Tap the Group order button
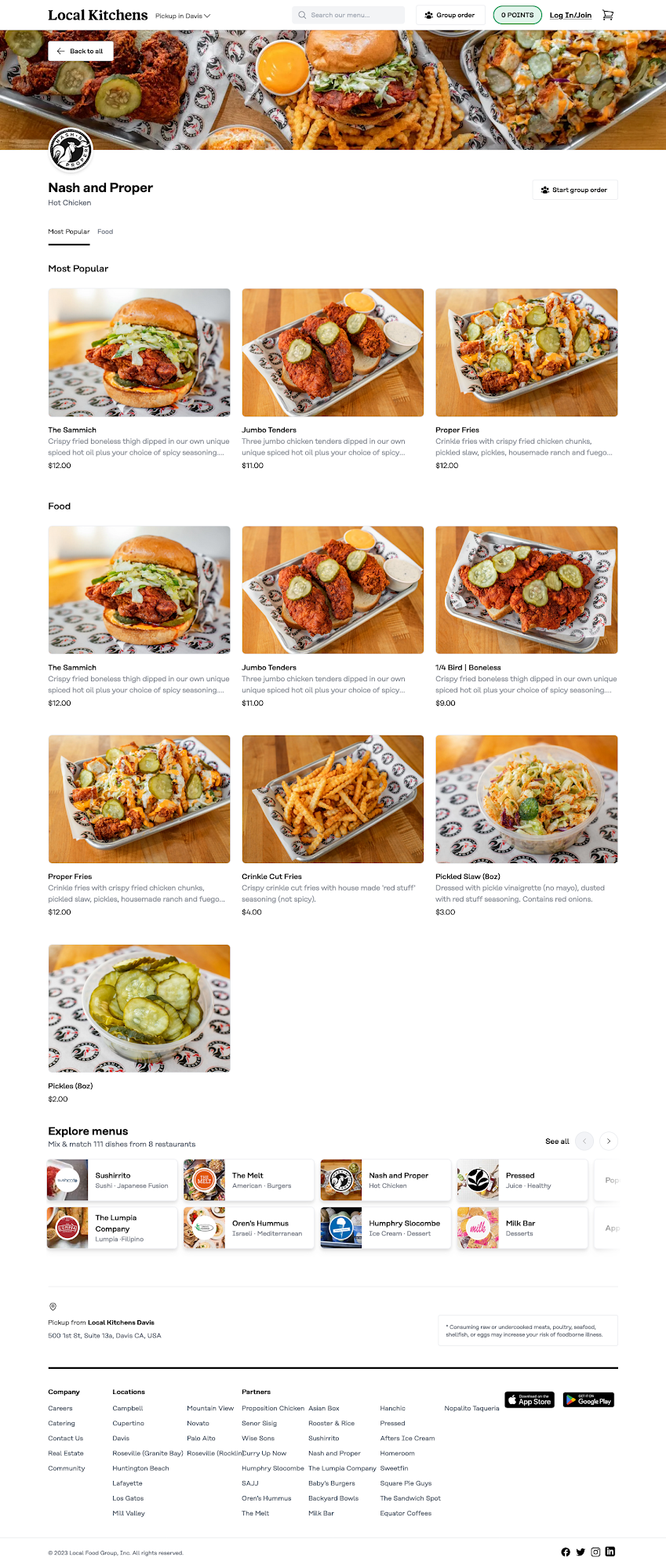 click(x=450, y=15)
